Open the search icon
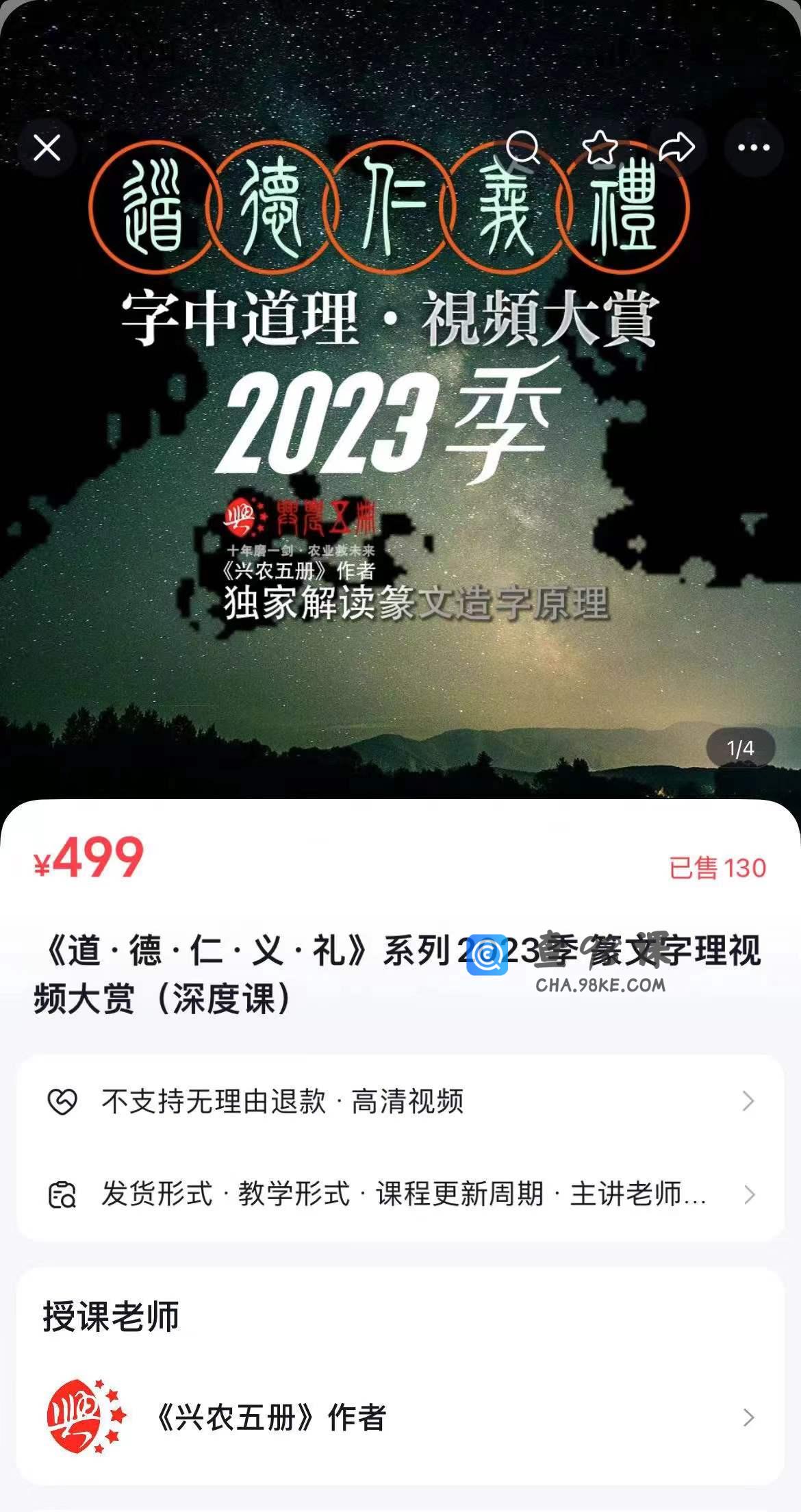This screenshot has height=1512, width=801. pos(523,147)
